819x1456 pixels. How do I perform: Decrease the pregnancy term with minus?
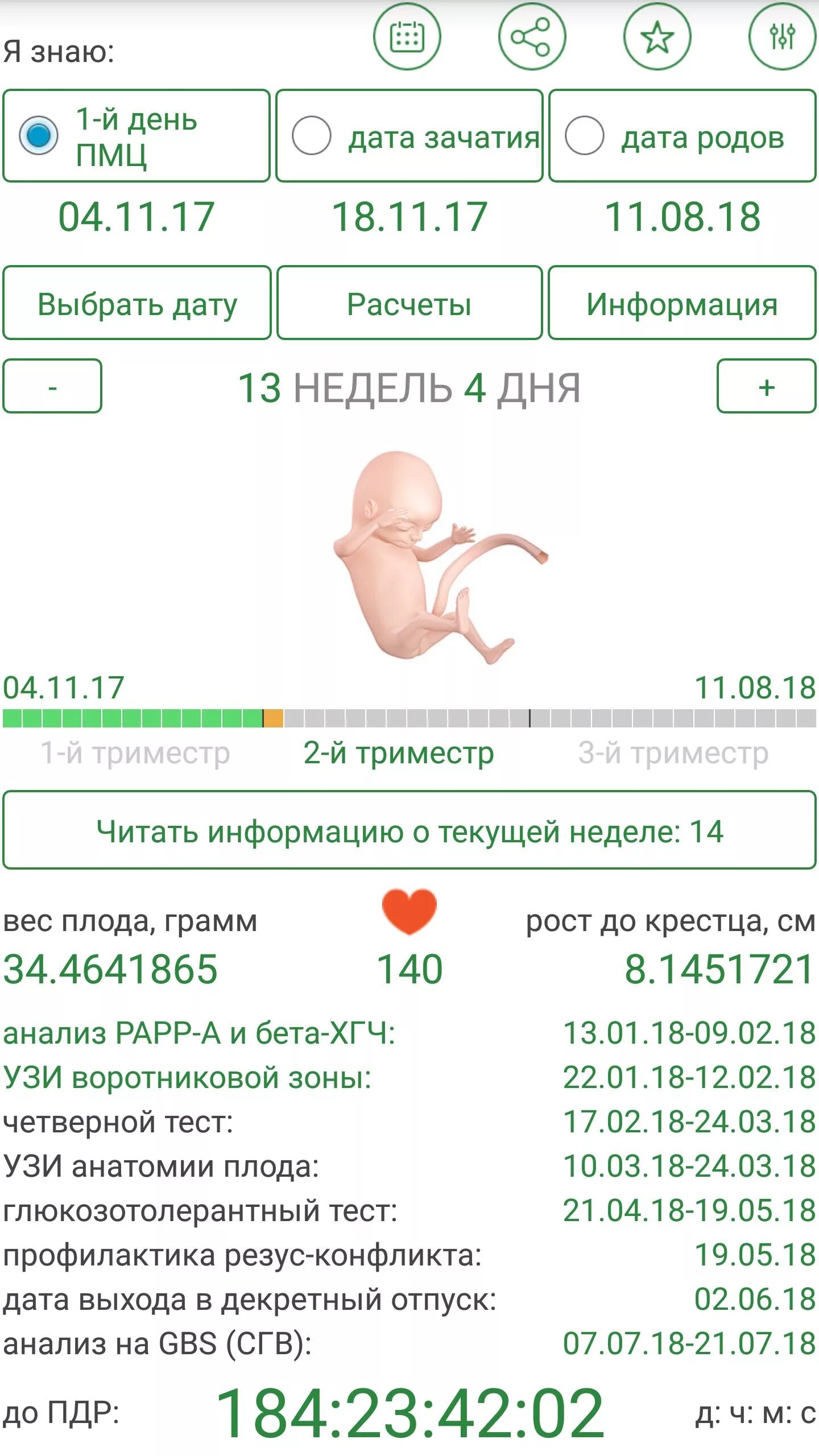52,386
